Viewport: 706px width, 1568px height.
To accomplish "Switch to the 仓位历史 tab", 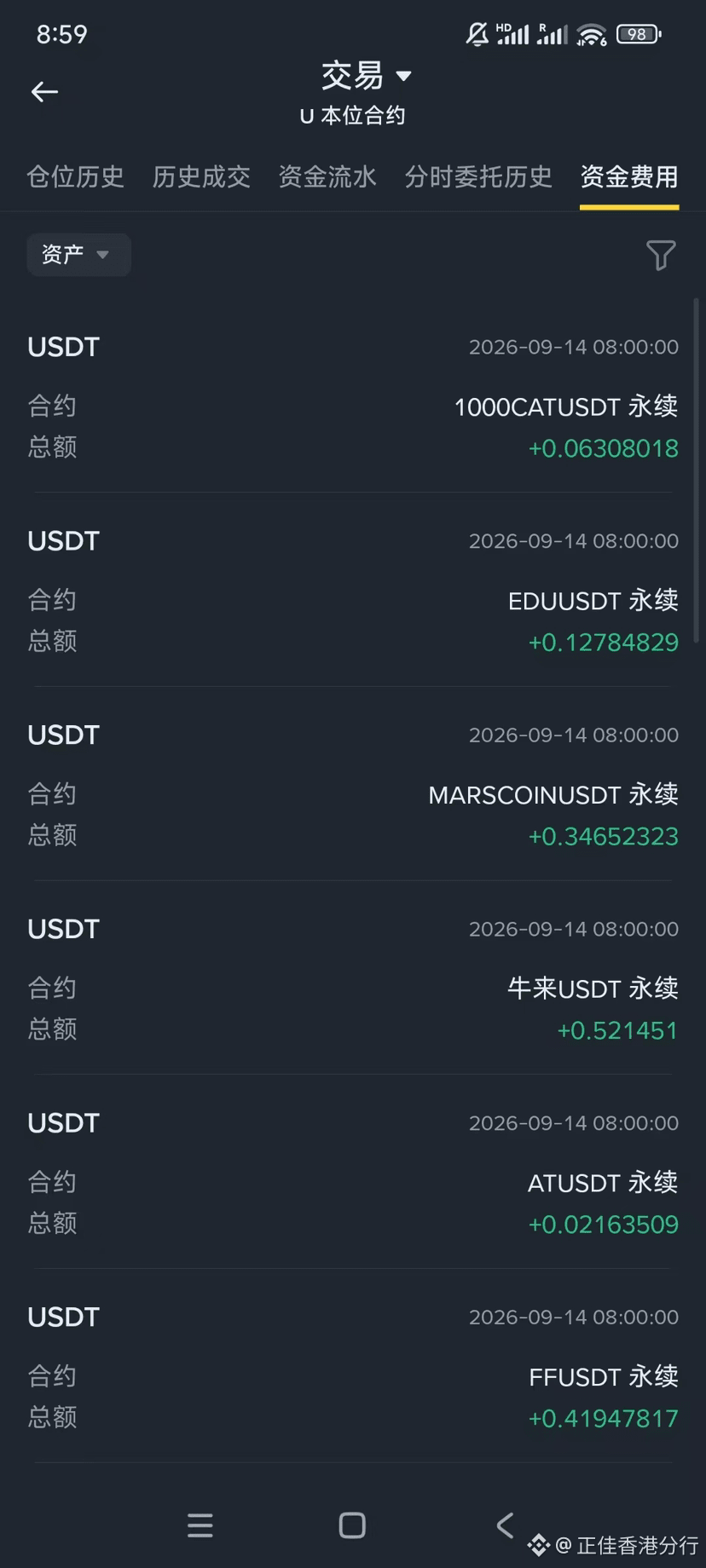I will pos(76,176).
